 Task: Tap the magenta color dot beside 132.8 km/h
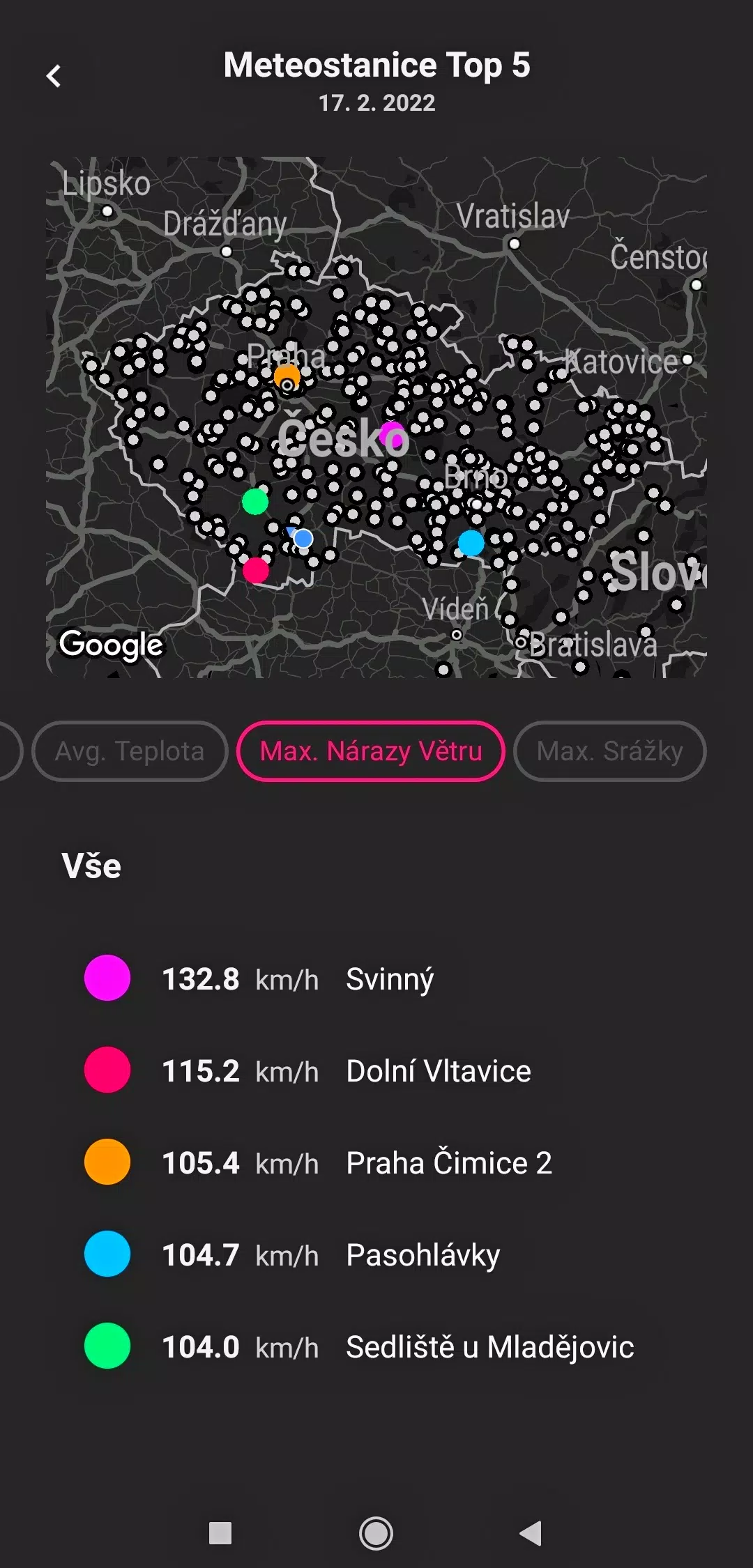pos(107,978)
